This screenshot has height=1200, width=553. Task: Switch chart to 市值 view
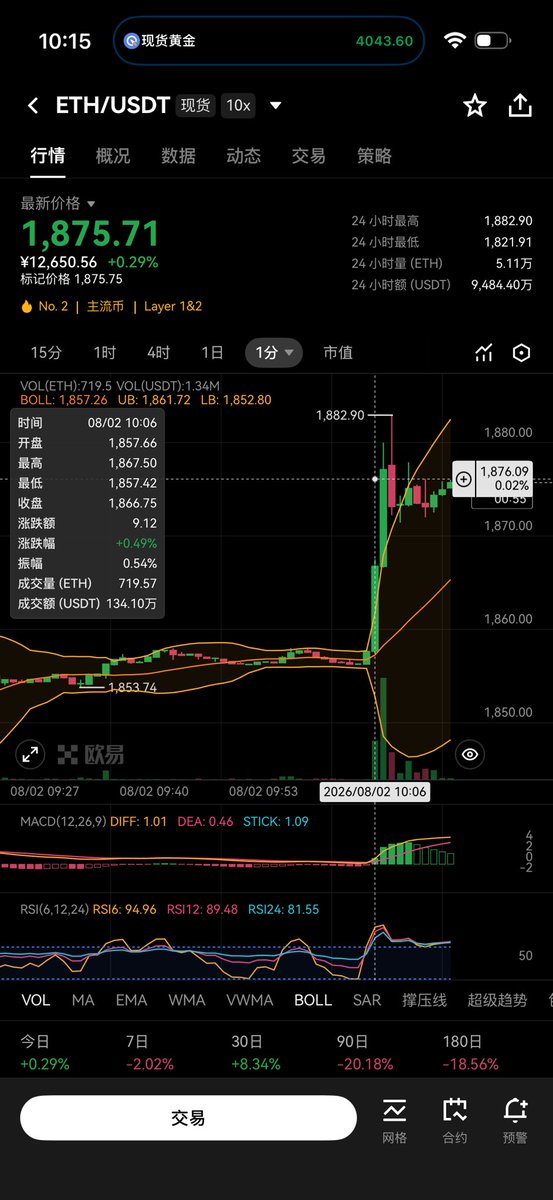tap(338, 352)
